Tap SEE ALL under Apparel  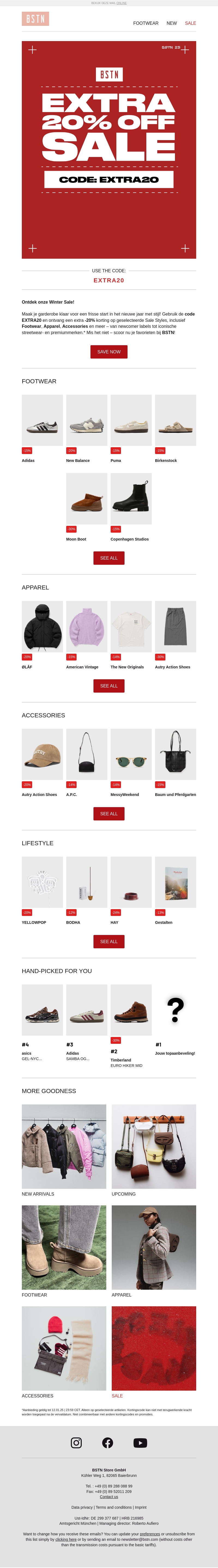pos(109,686)
